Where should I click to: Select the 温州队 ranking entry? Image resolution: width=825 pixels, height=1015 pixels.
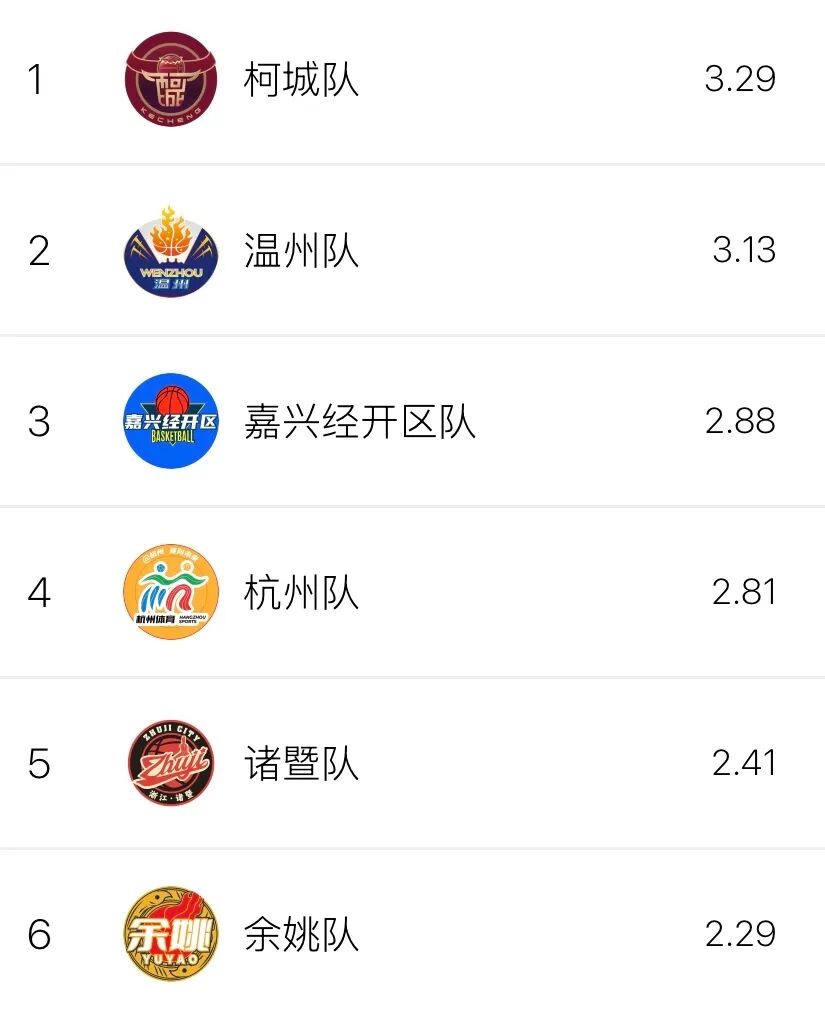coord(301,250)
